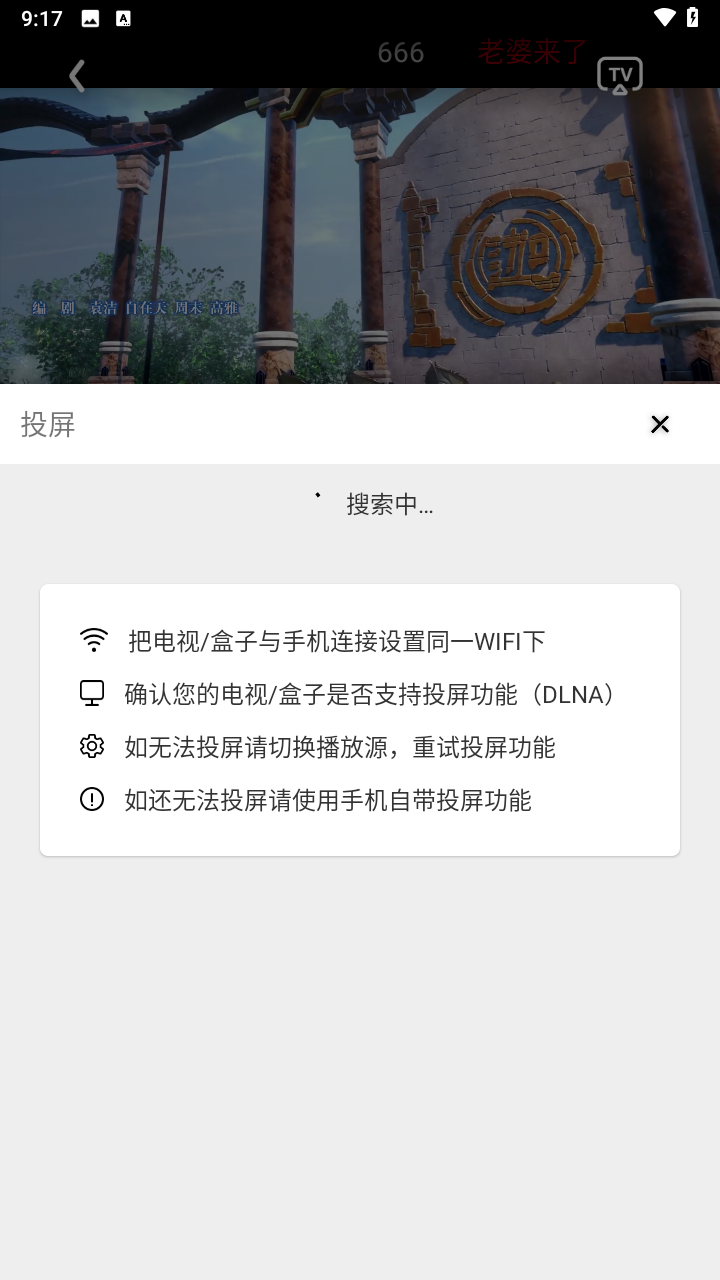Click the 666 title text

tap(400, 53)
